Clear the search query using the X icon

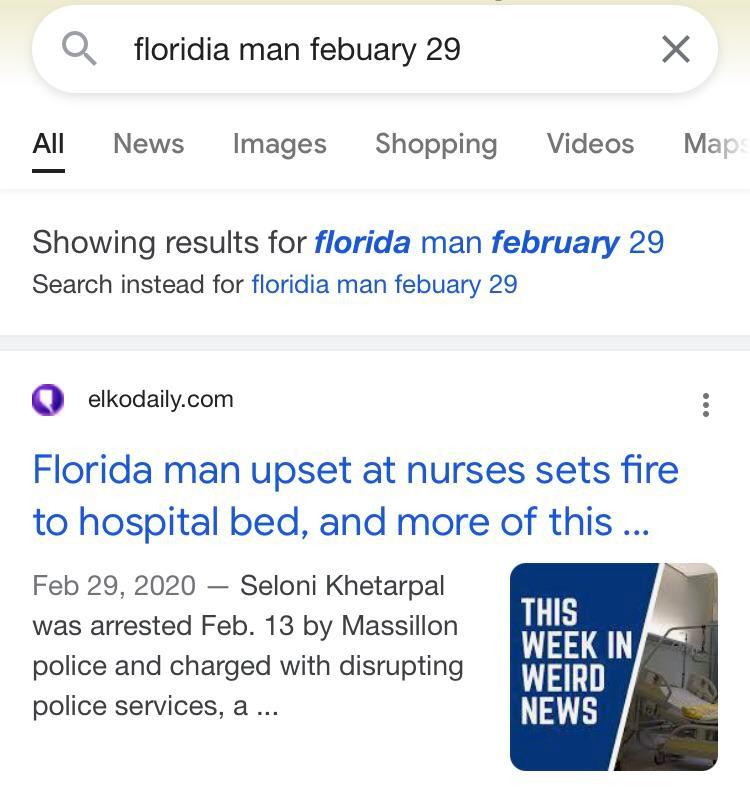click(x=675, y=48)
